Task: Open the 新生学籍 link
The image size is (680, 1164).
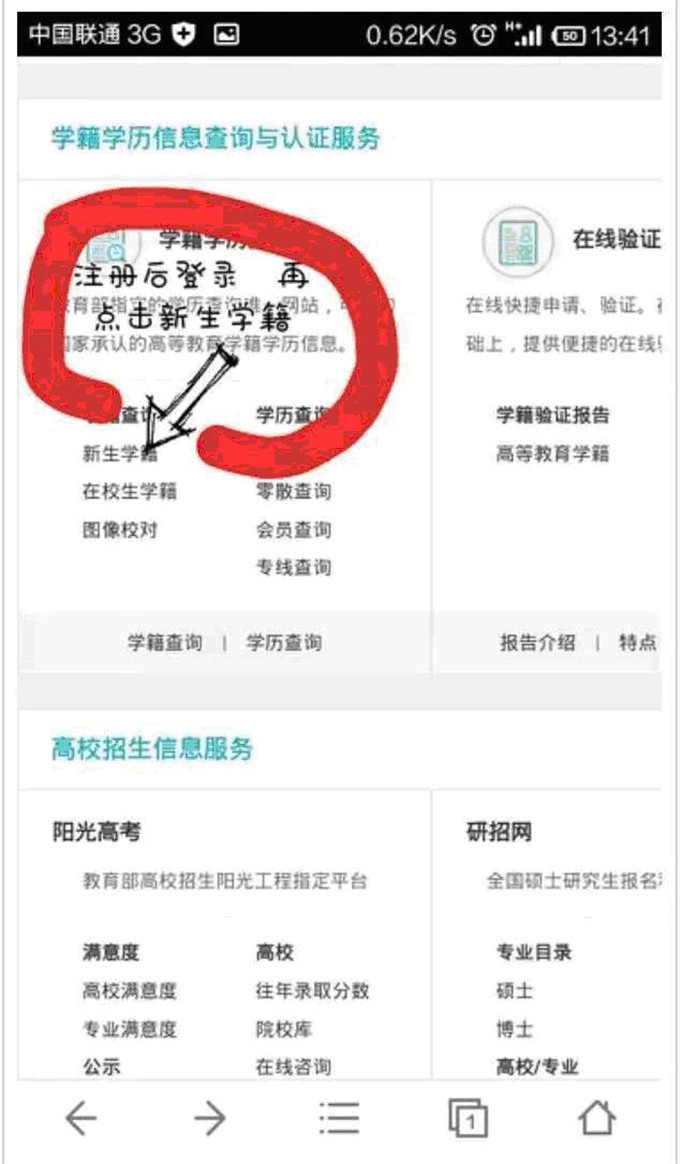Action: pyautogui.click(x=120, y=454)
